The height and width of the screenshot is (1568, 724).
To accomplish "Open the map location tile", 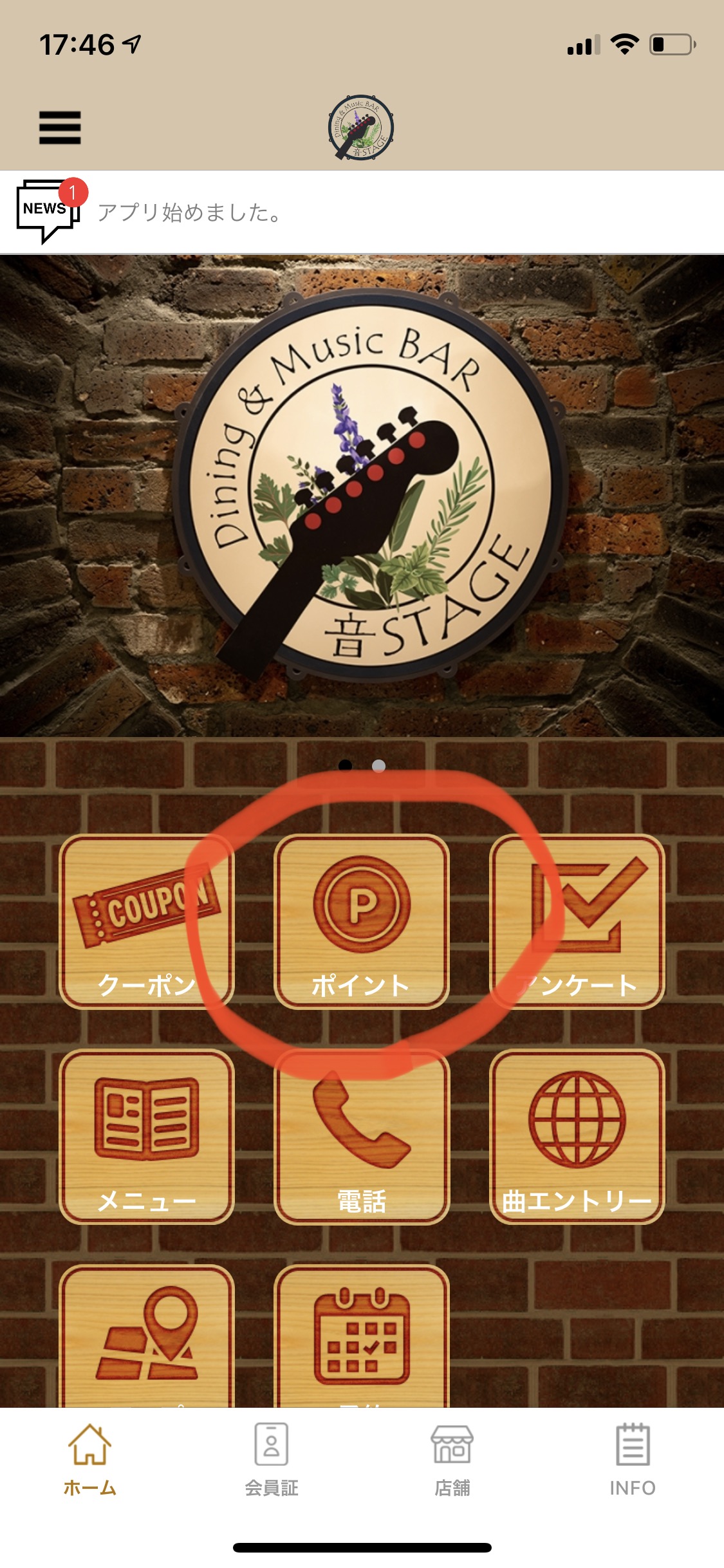I will [147, 1336].
